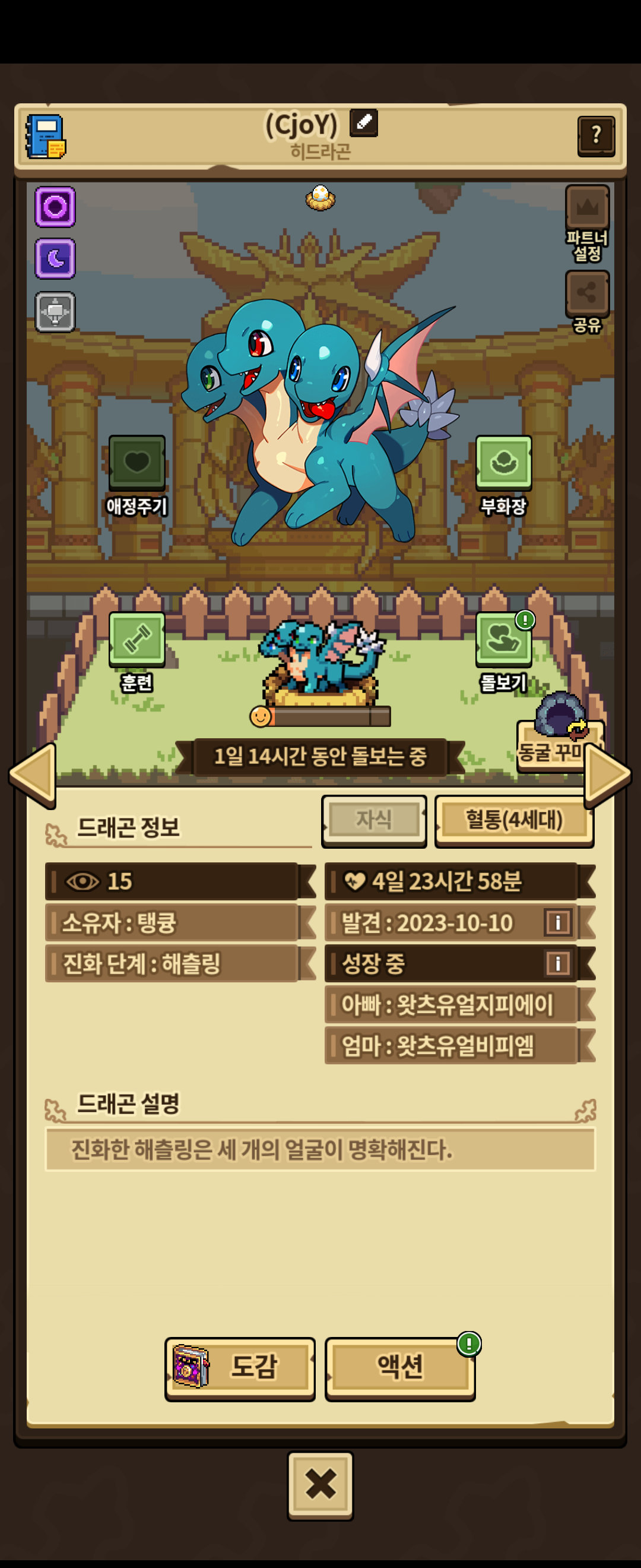This screenshot has width=641, height=1568.
Task: Open the blue notebook icon
Action: [45, 137]
